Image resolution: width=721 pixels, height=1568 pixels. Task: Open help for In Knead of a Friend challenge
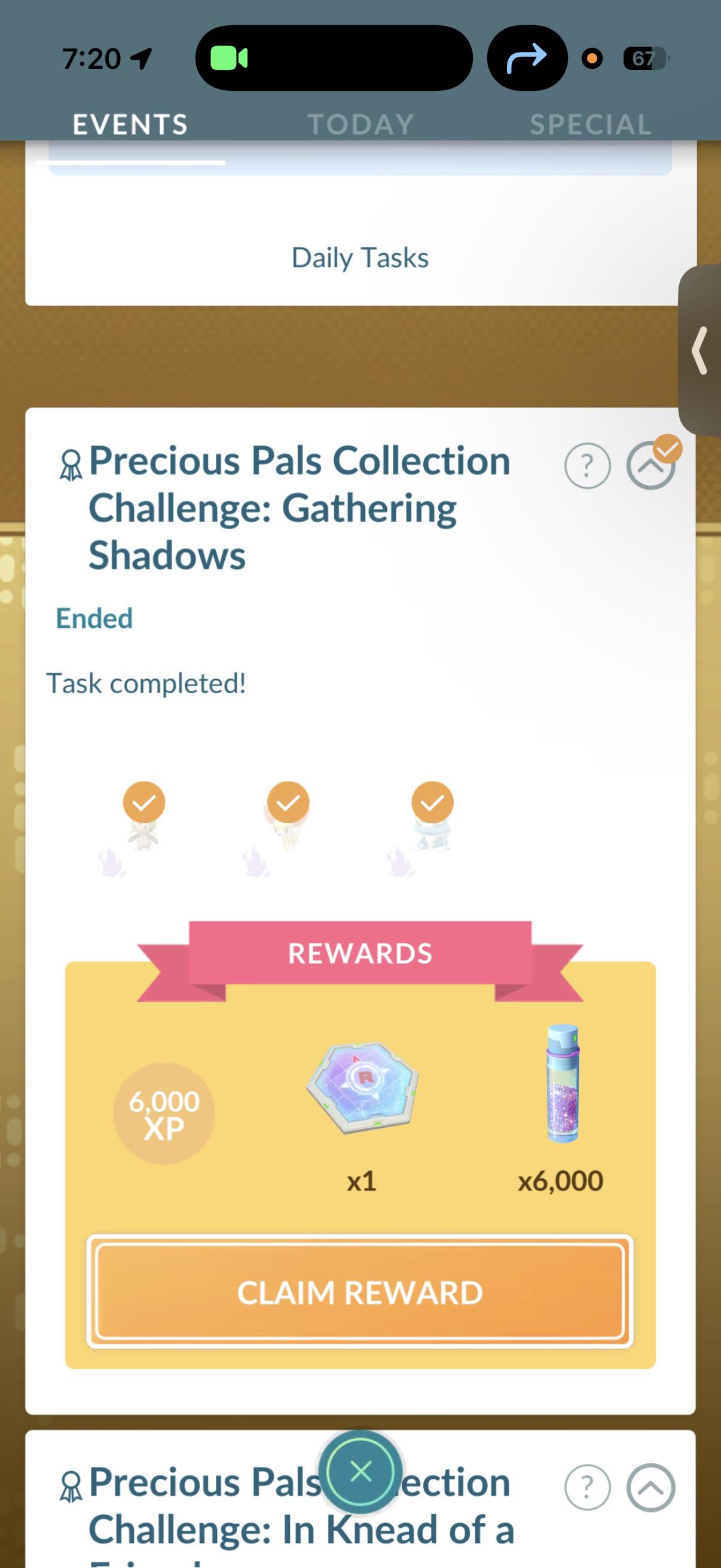pyautogui.click(x=587, y=1488)
